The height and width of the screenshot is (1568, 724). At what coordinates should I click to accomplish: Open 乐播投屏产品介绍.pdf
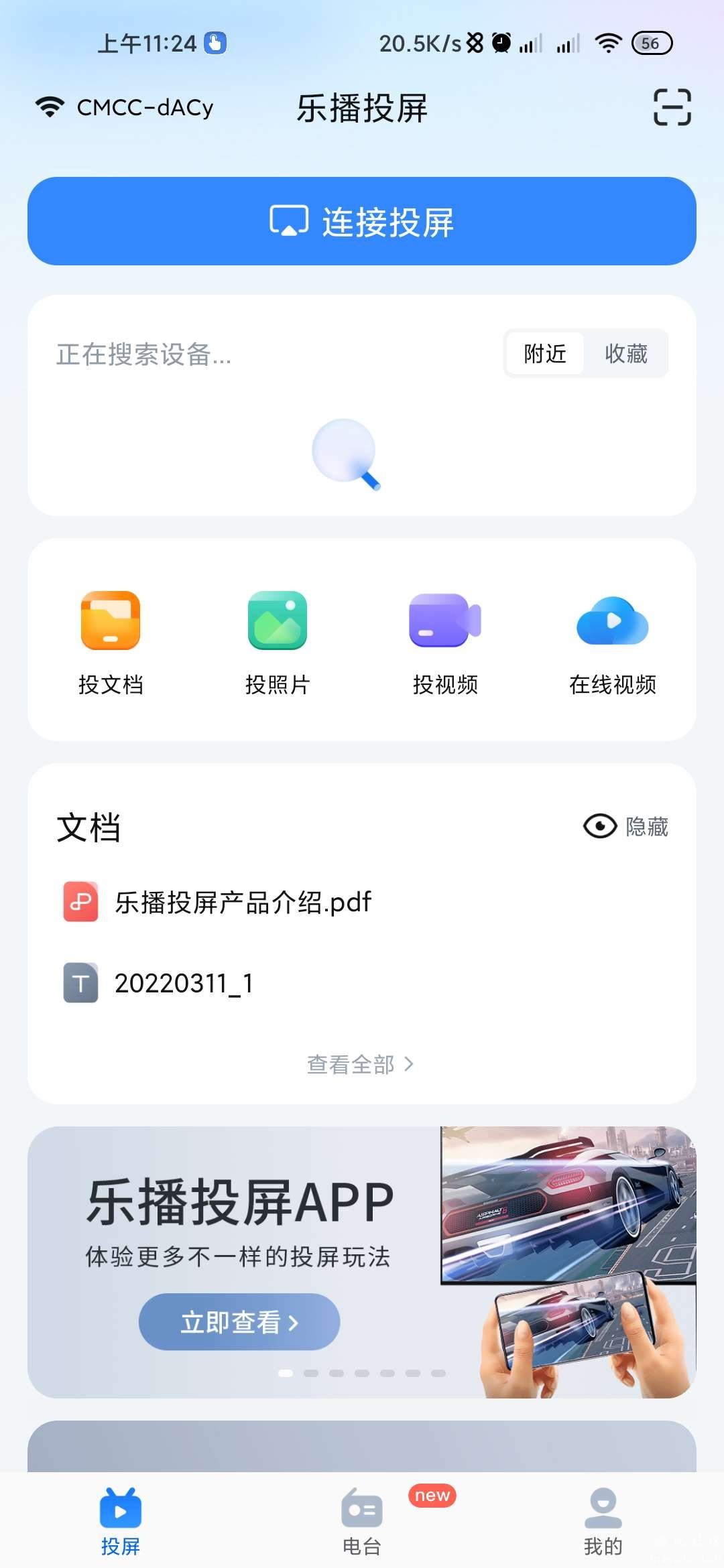tap(243, 902)
